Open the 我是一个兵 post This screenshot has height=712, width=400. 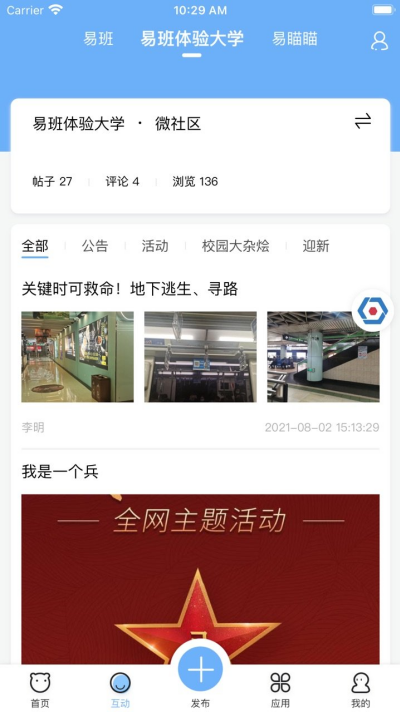(x=60, y=472)
